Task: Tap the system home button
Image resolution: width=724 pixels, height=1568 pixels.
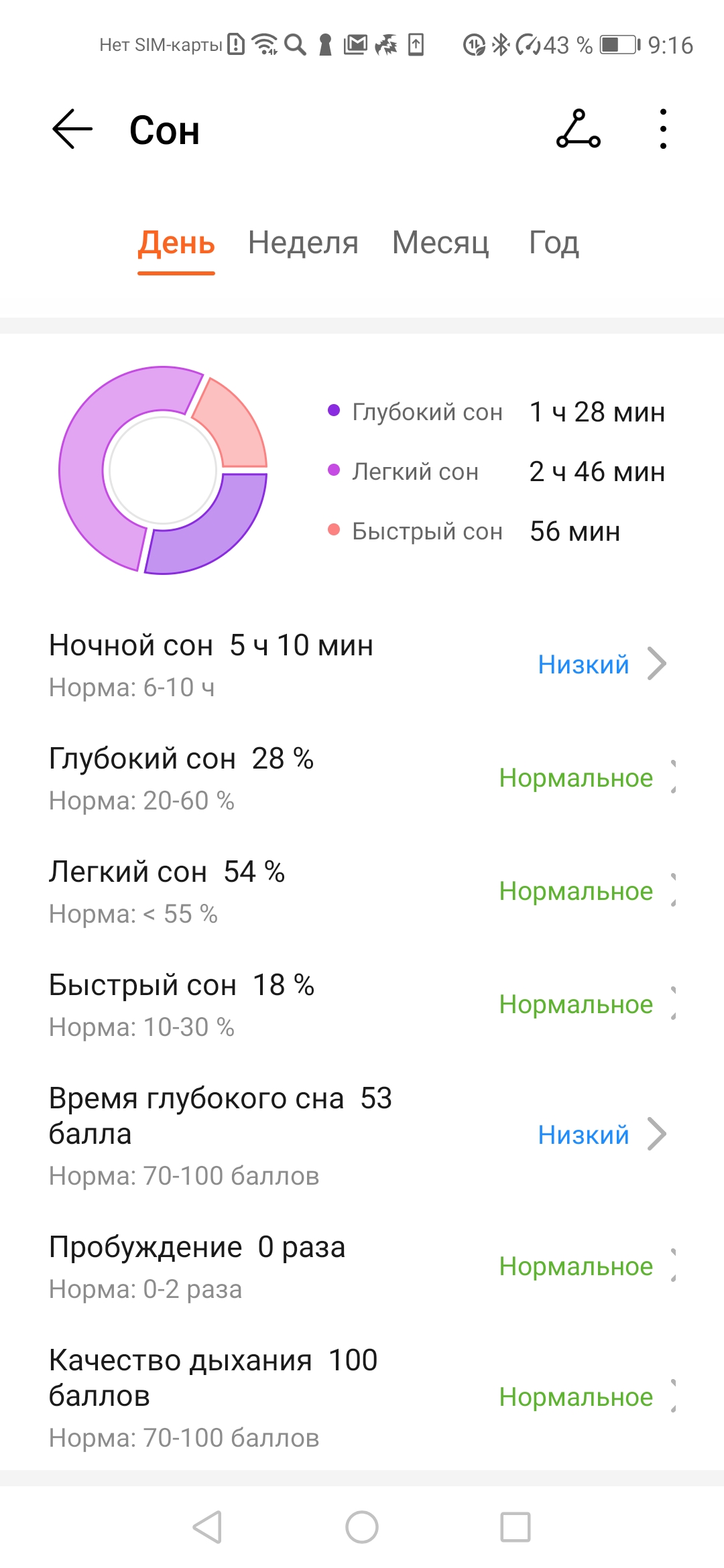Action: (362, 1527)
